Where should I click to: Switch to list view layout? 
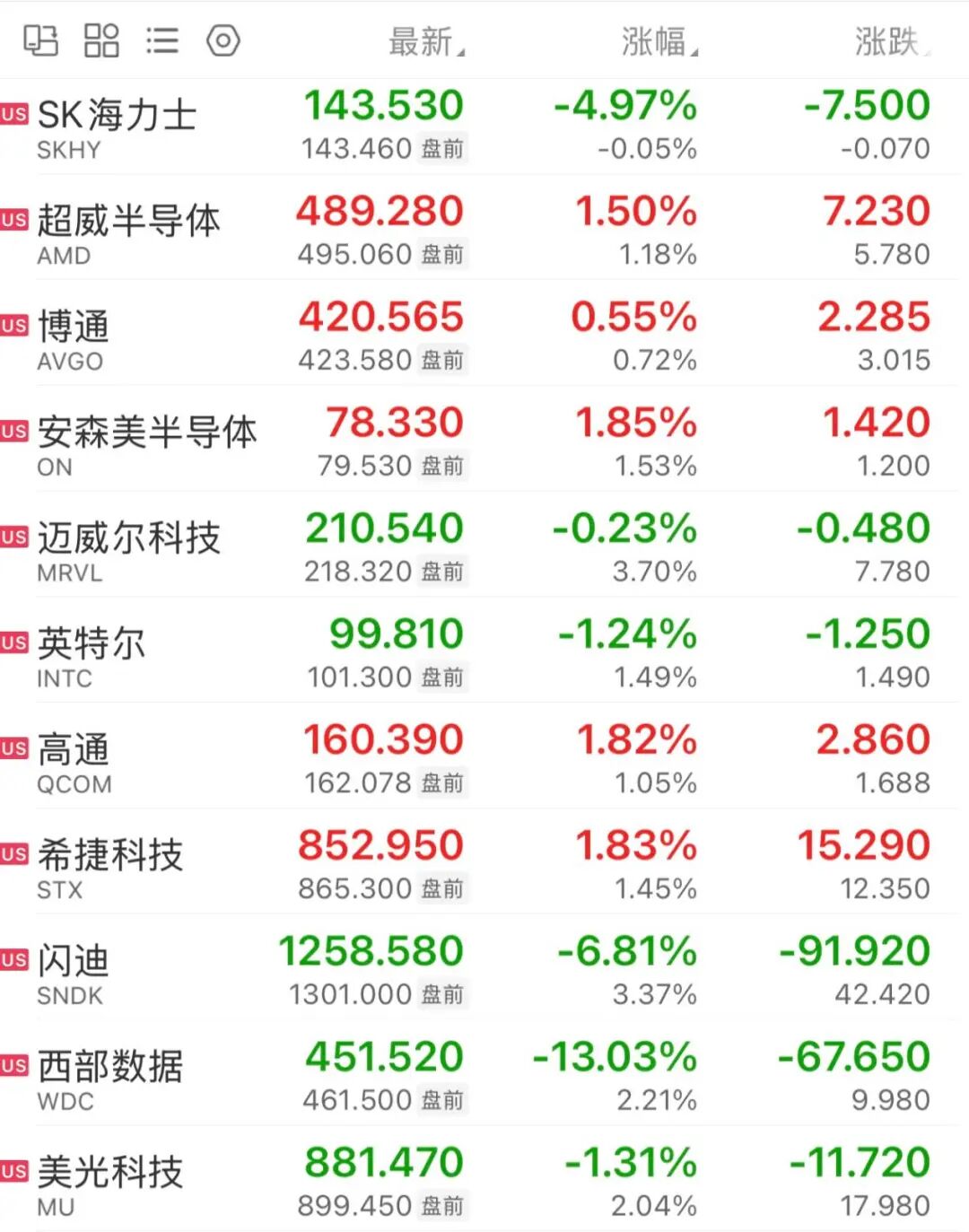(162, 41)
